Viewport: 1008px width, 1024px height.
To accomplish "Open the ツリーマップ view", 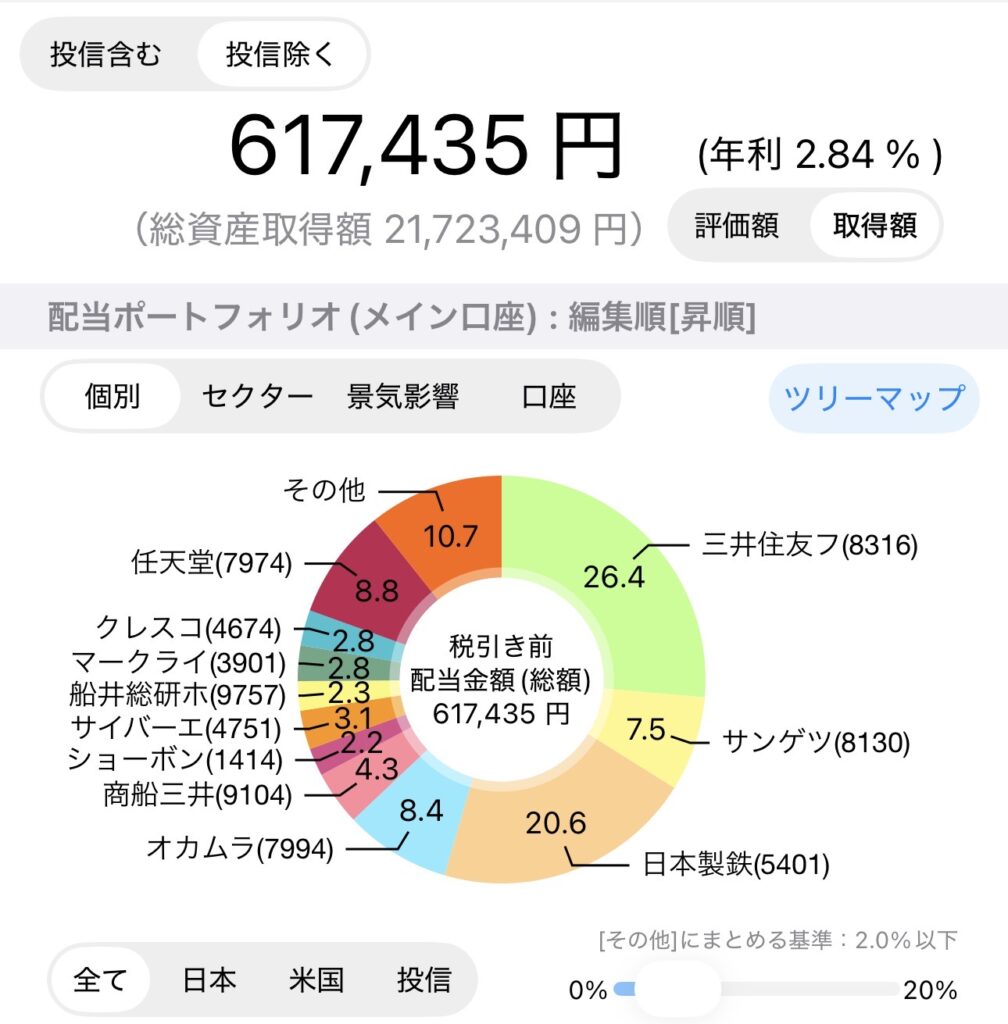I will [x=873, y=398].
